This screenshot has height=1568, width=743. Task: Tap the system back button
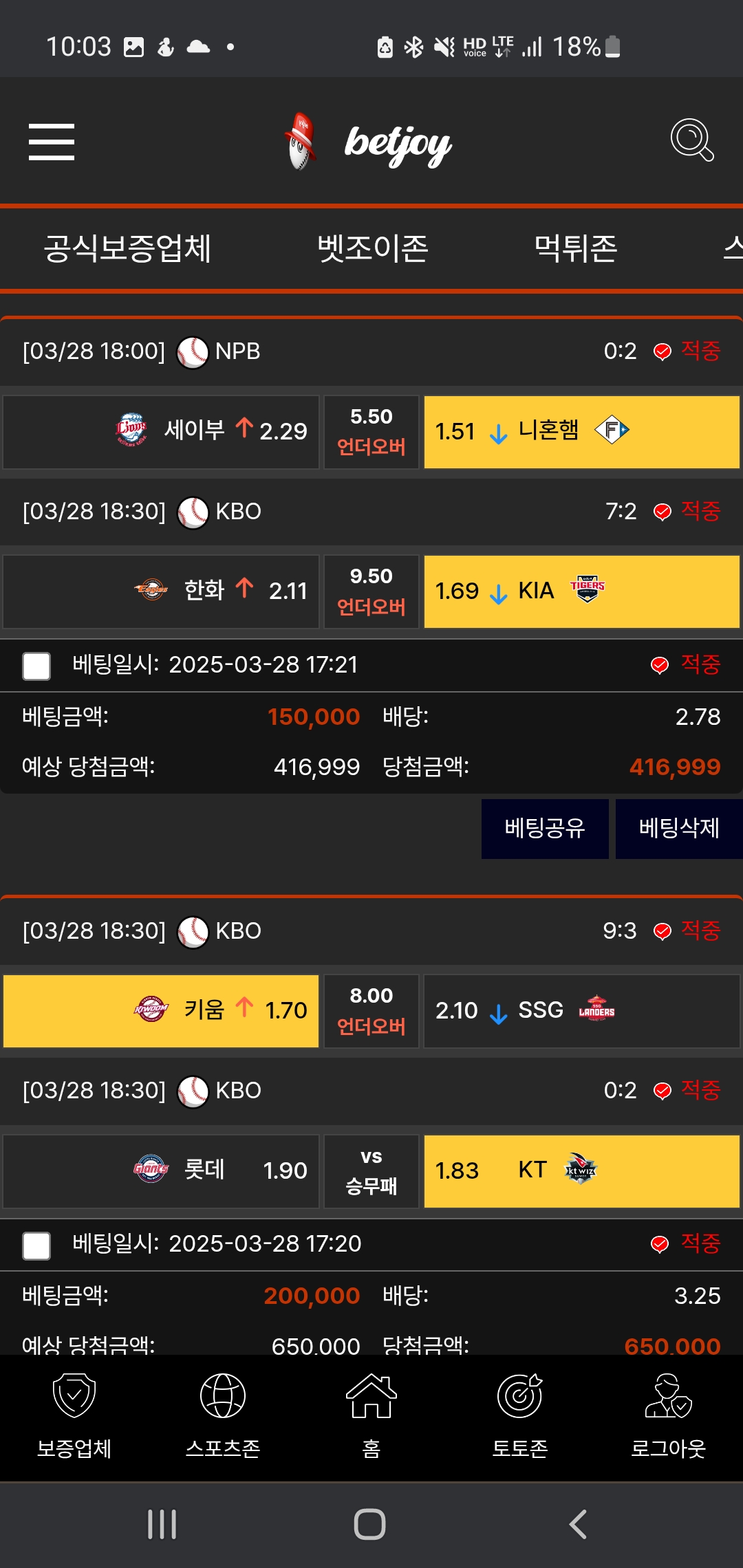(578, 1524)
